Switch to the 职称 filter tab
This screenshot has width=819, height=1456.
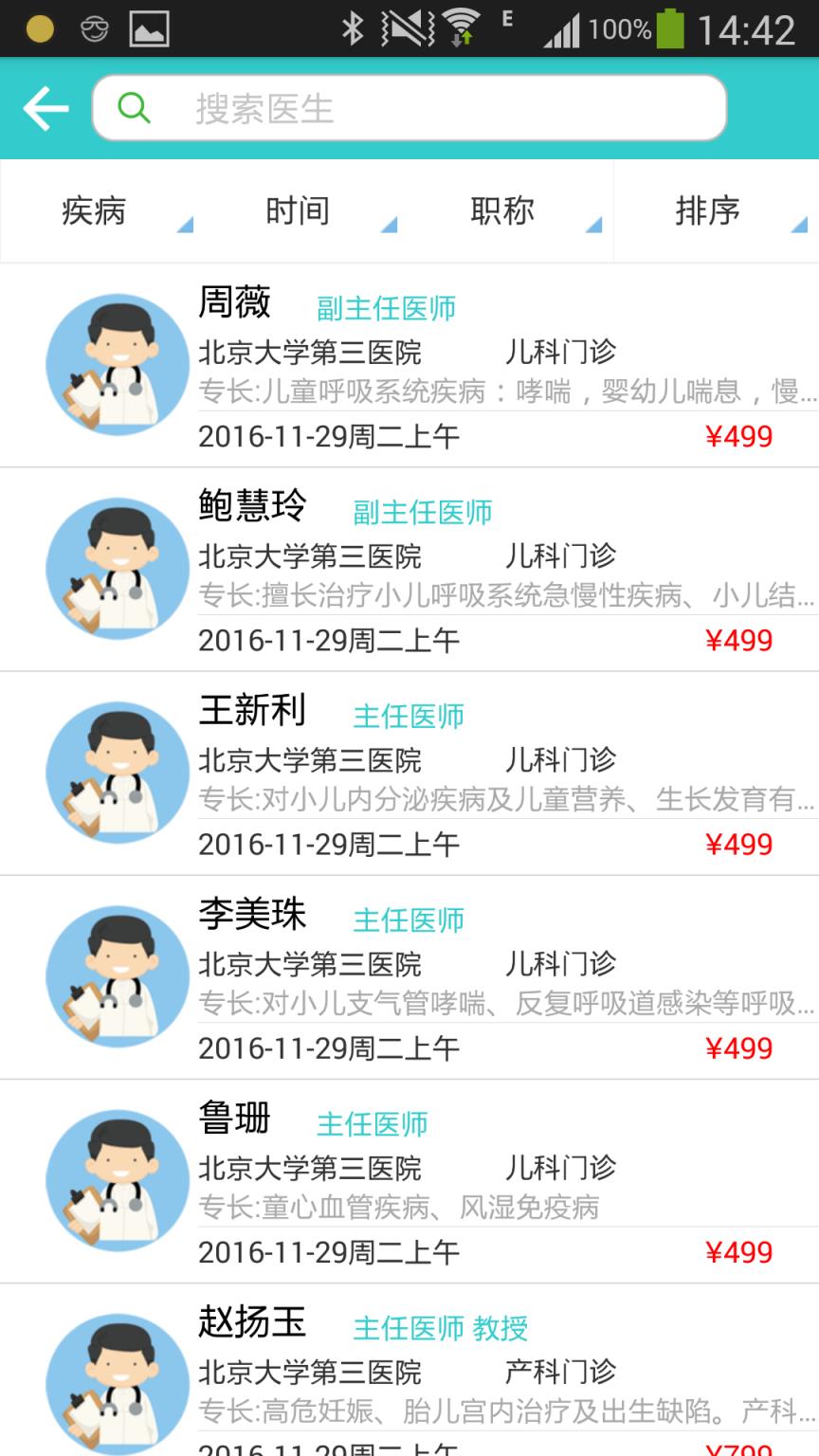click(x=502, y=210)
